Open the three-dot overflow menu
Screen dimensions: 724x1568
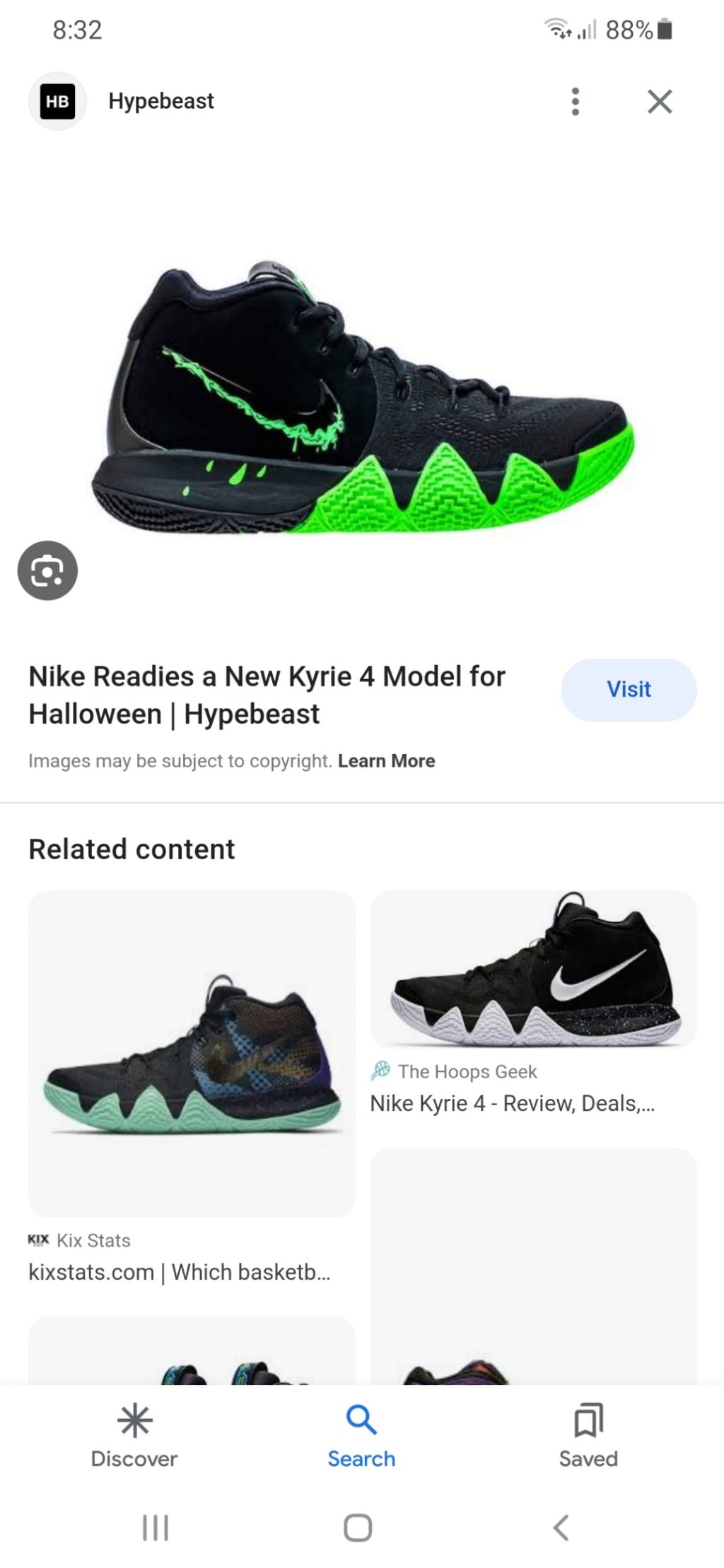tap(575, 102)
